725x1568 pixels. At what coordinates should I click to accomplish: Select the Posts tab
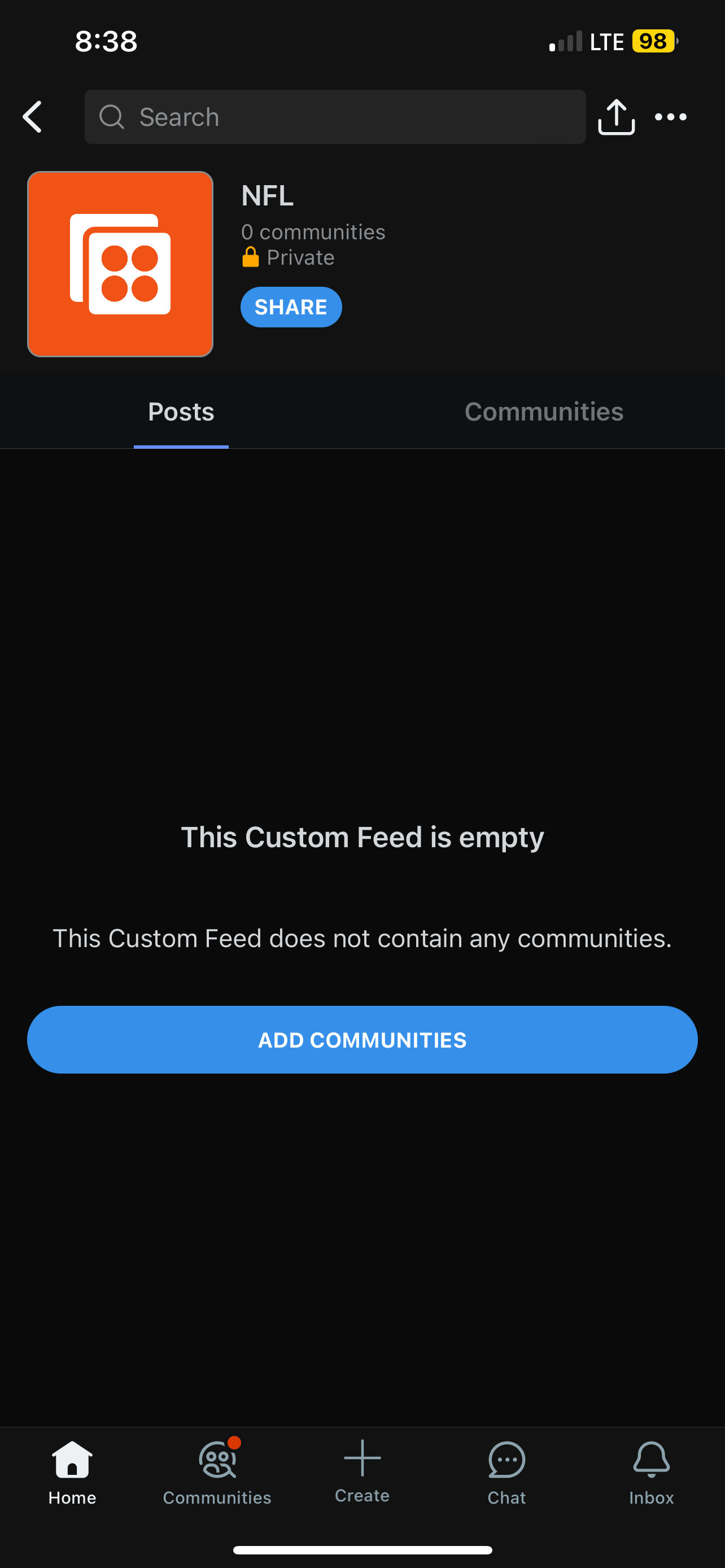181,412
